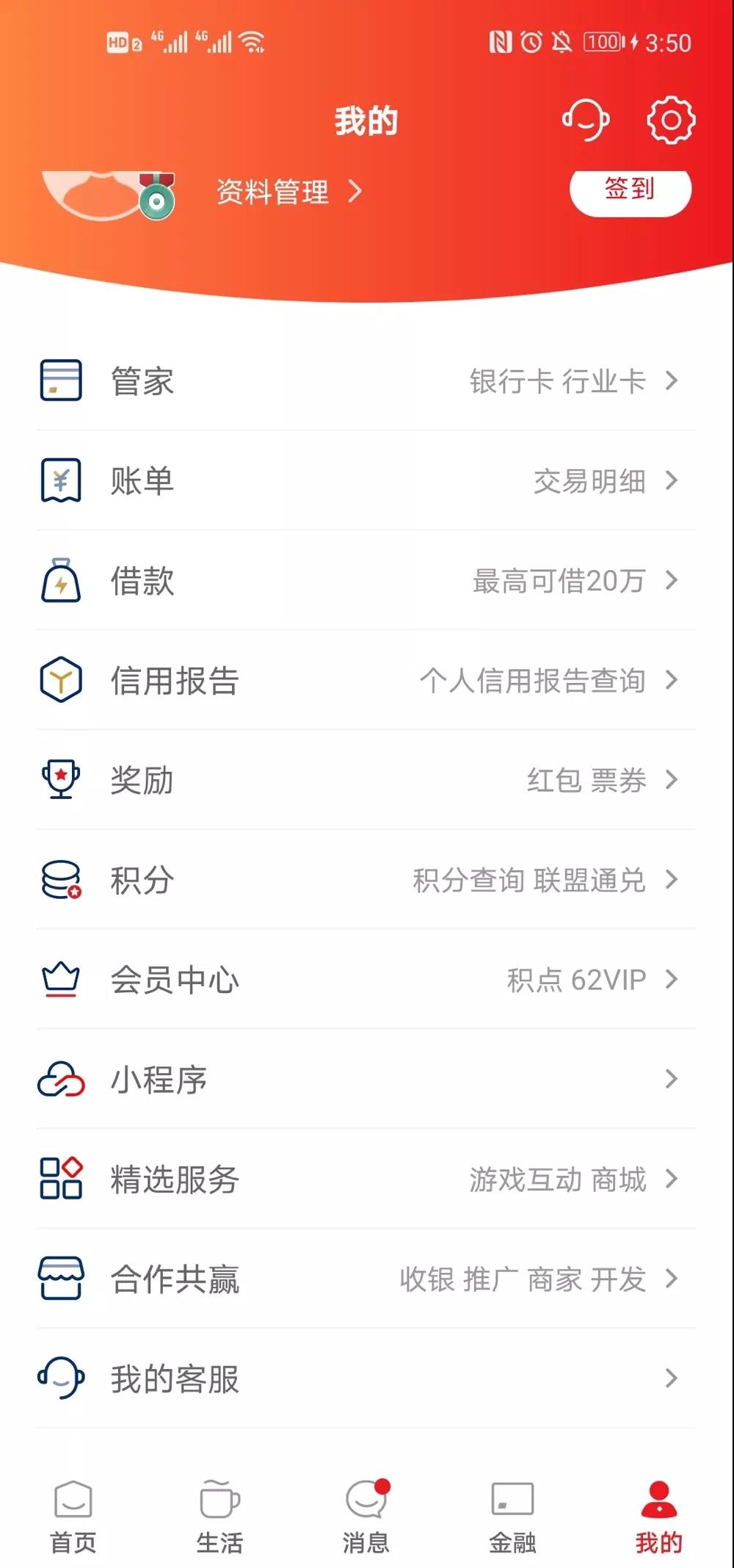Open the 借款 loan row

tap(366, 580)
